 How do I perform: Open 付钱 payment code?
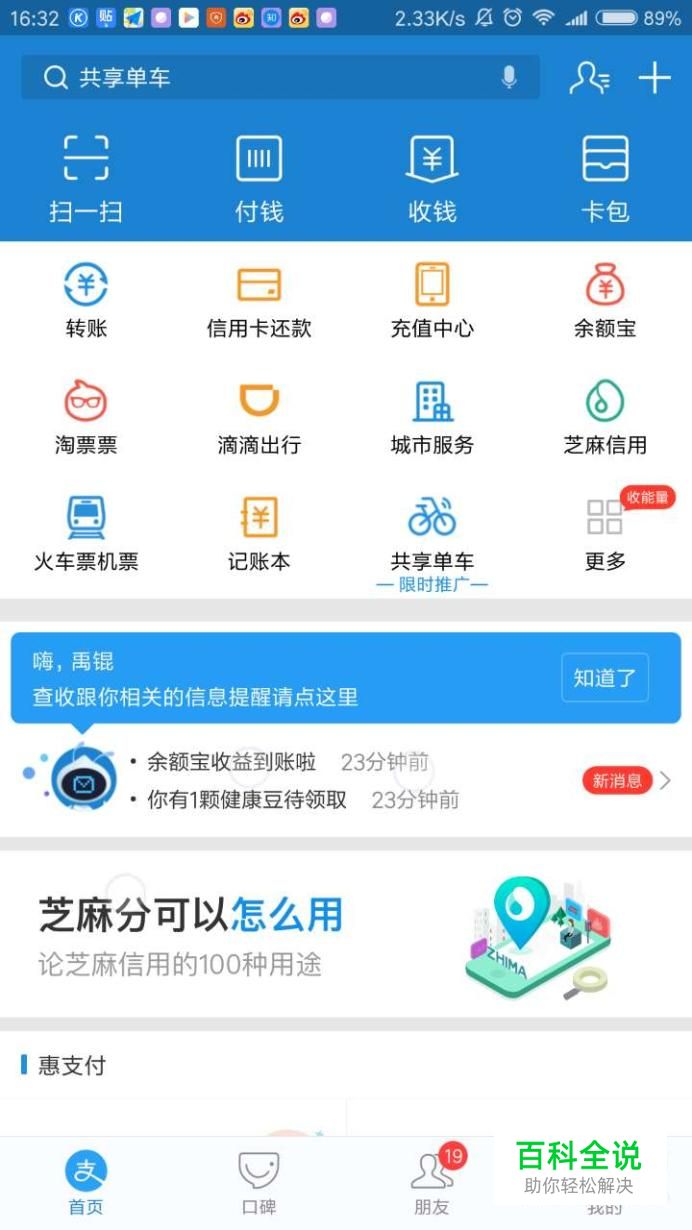coord(259,178)
